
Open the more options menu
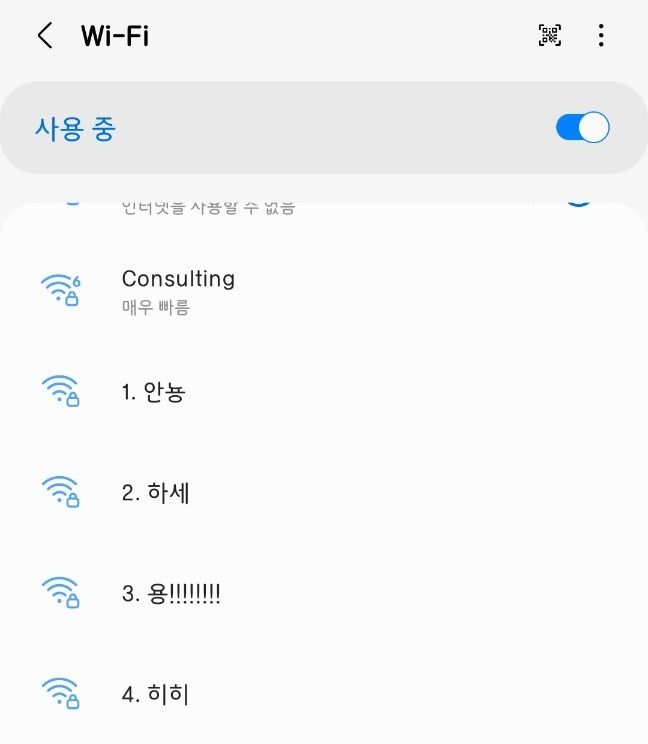601,36
